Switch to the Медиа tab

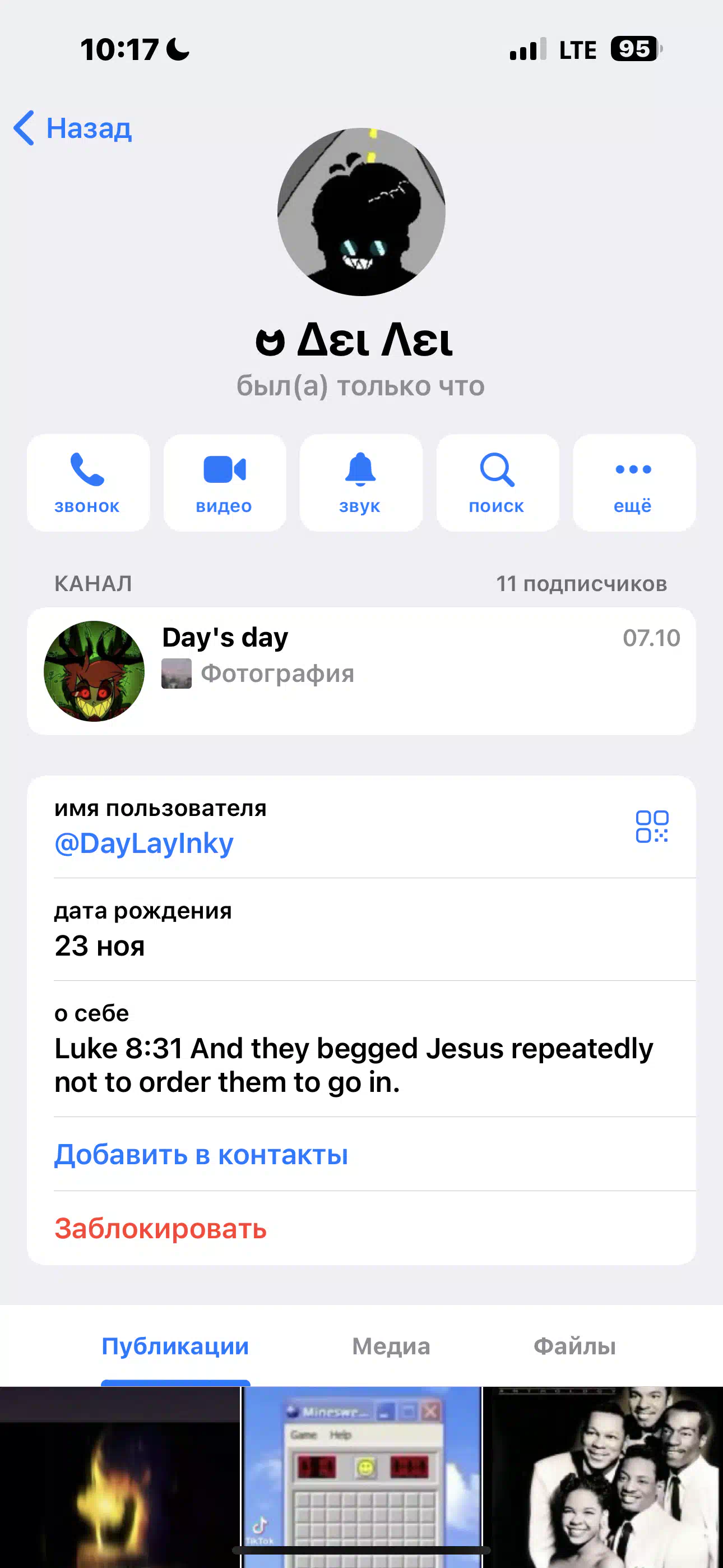(x=391, y=1346)
